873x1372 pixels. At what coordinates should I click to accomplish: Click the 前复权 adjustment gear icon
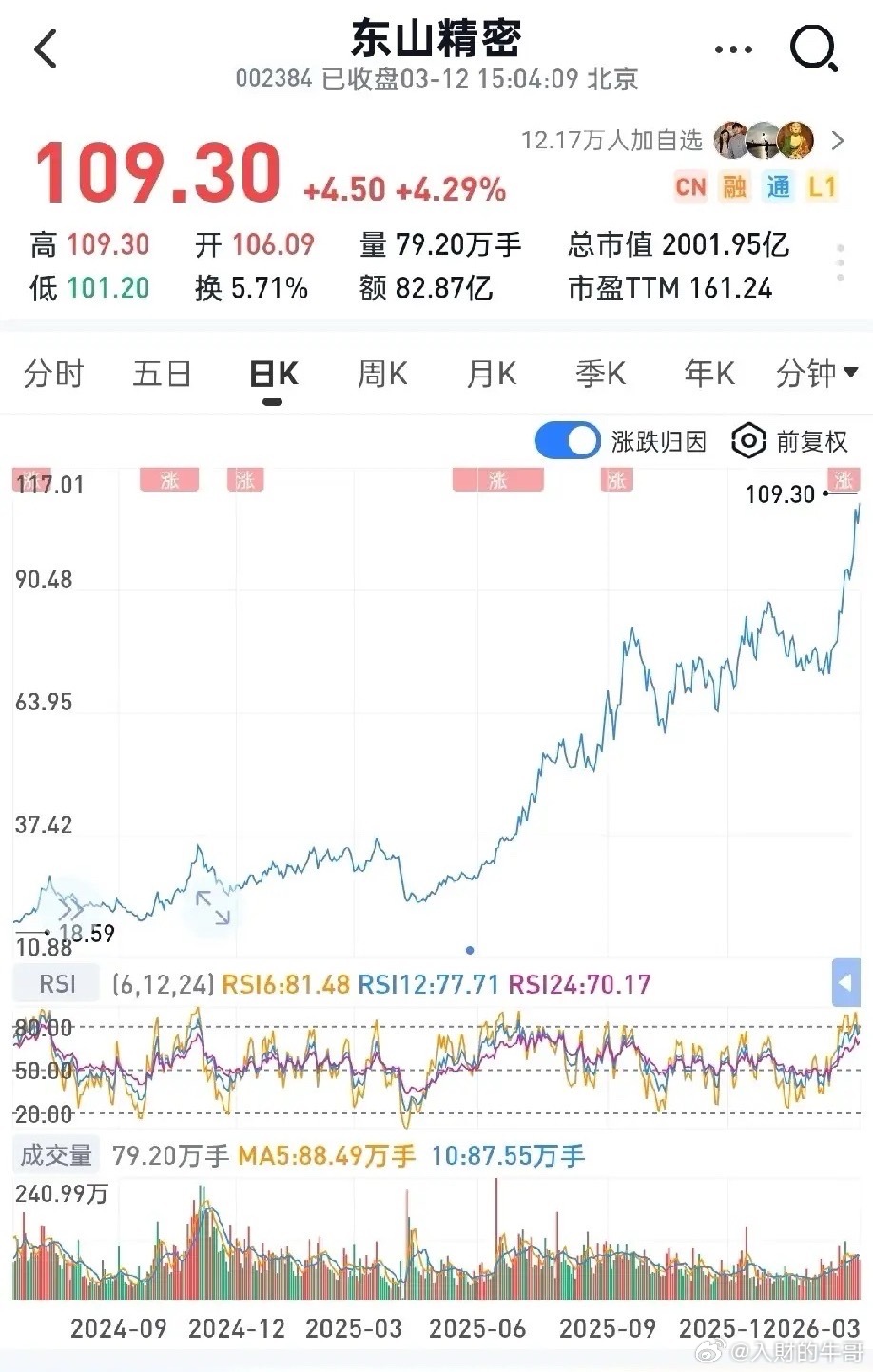click(x=748, y=441)
